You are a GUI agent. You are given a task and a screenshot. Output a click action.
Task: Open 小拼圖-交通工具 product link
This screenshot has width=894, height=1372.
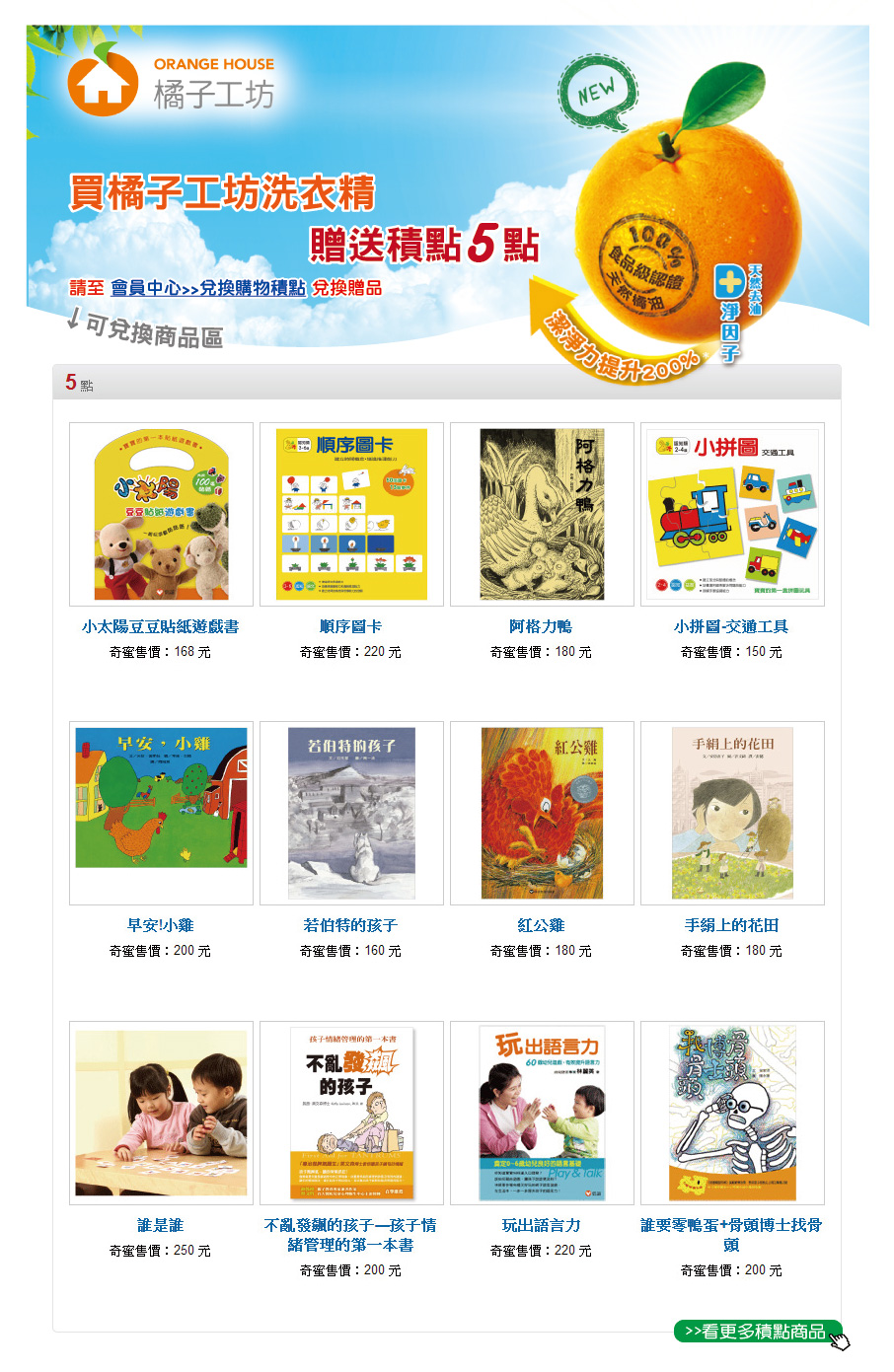(731, 626)
